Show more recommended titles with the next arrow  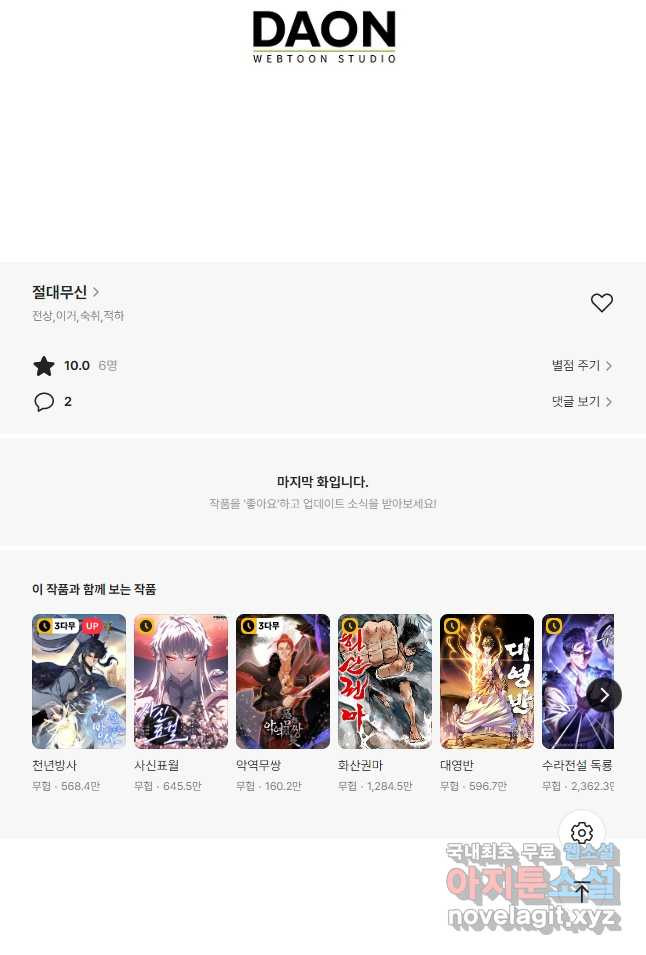[604, 694]
